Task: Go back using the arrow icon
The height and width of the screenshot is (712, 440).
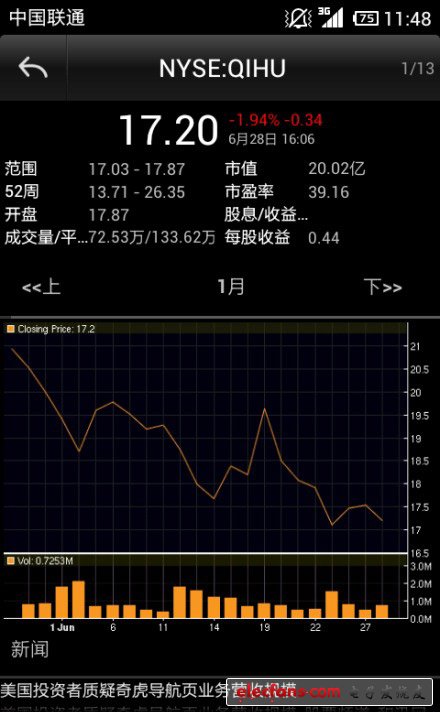Action: coord(33,68)
